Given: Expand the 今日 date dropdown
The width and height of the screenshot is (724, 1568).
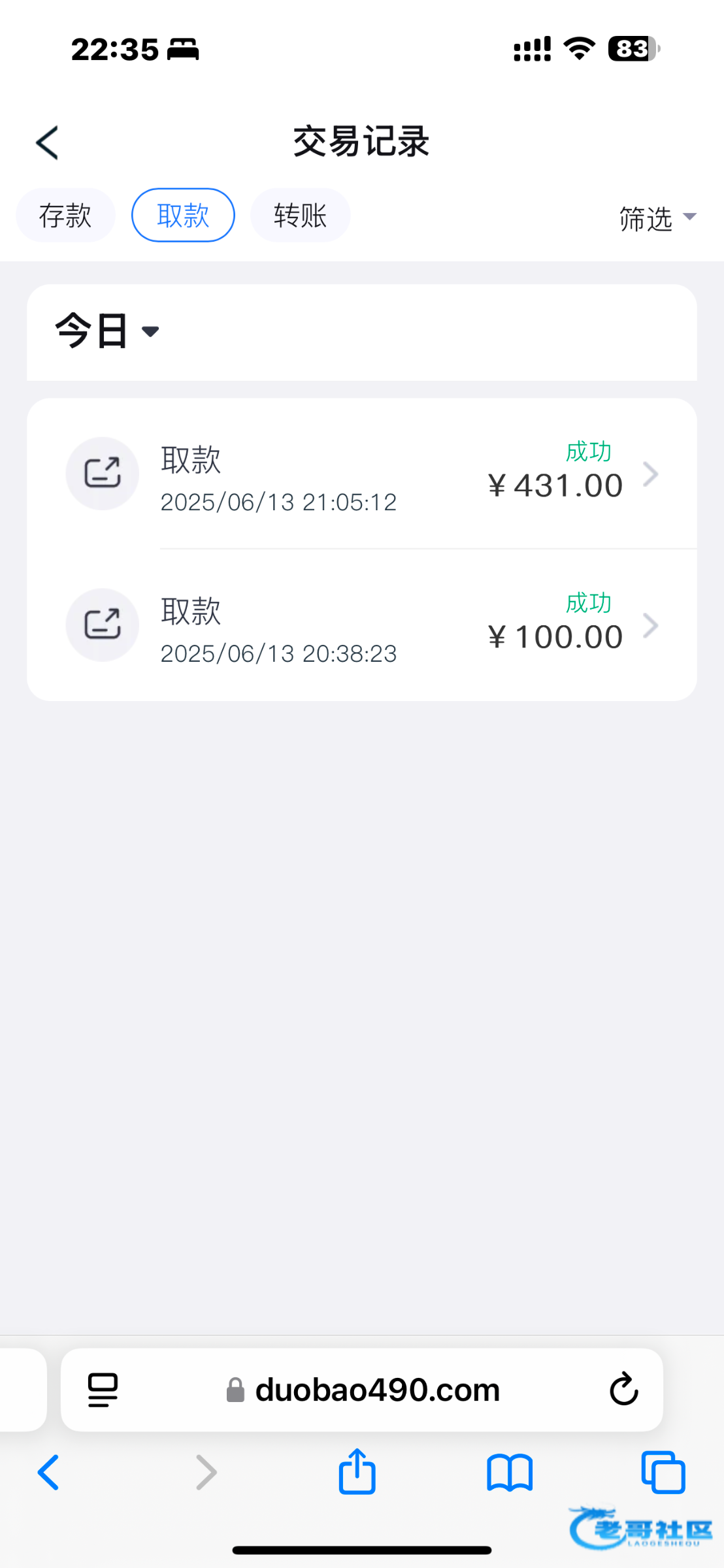Looking at the screenshot, I should pos(108,331).
